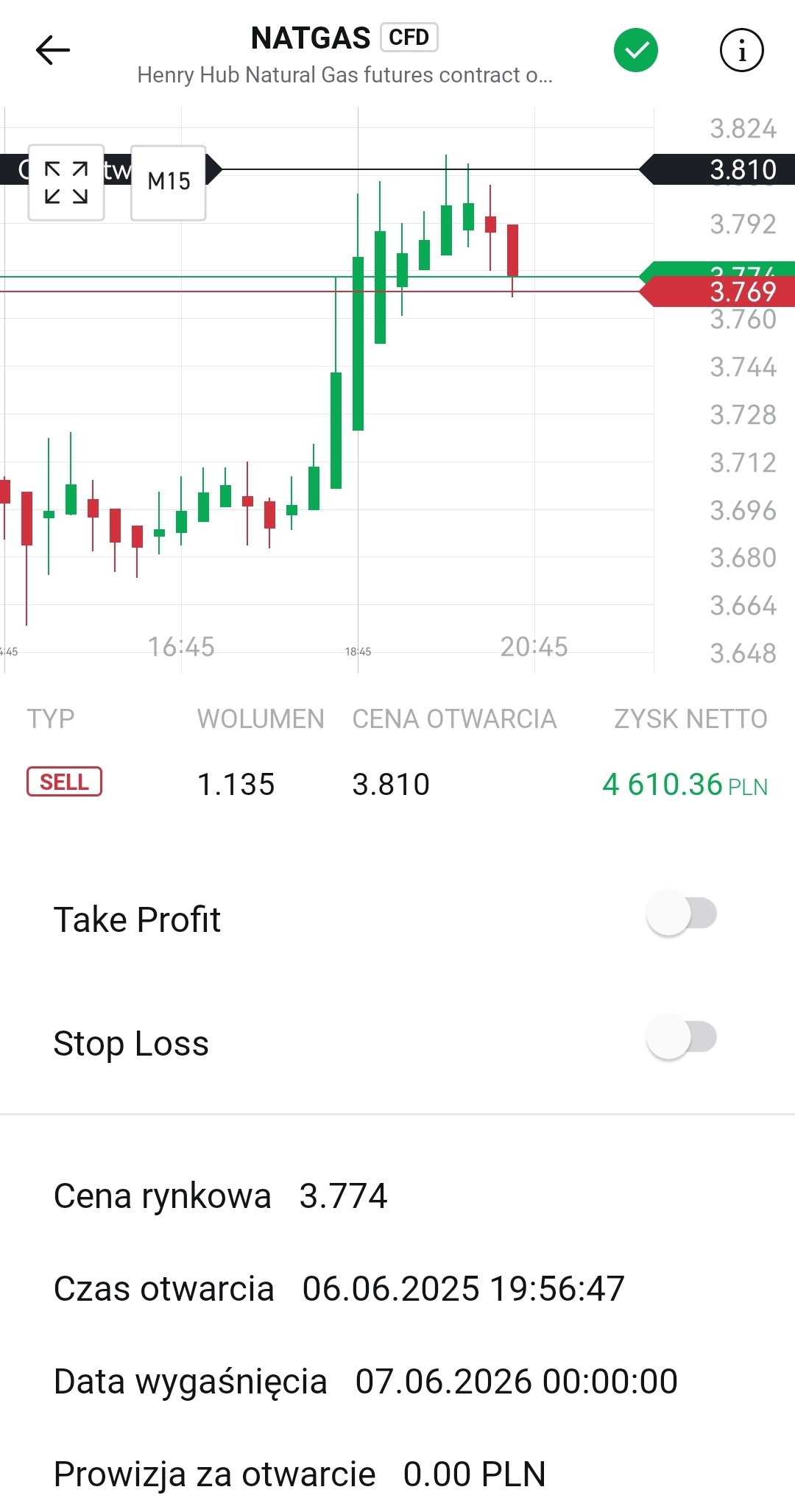Turn on the Stop Loss switch
Screen dimensions: 795x1512
point(682,1038)
